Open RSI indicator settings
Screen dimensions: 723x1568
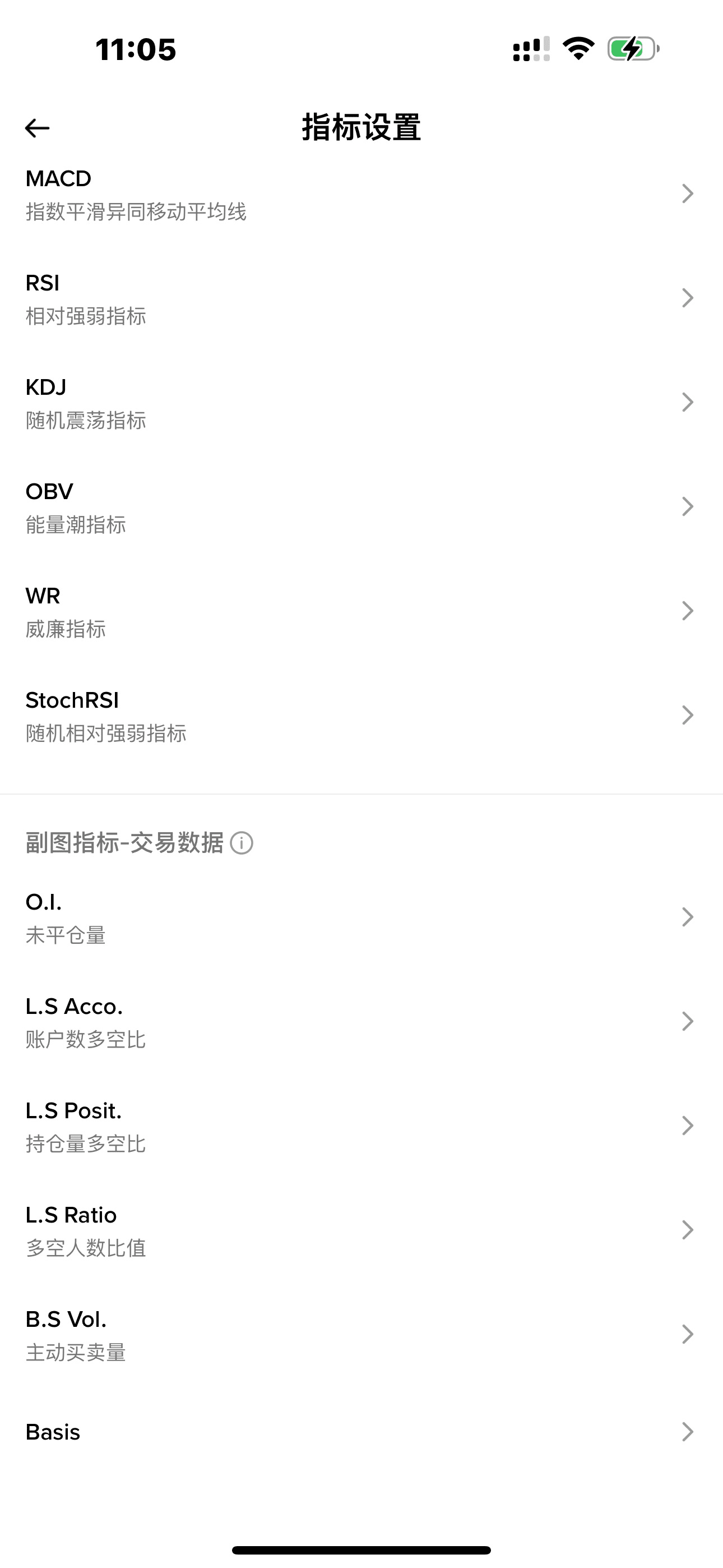point(361,298)
